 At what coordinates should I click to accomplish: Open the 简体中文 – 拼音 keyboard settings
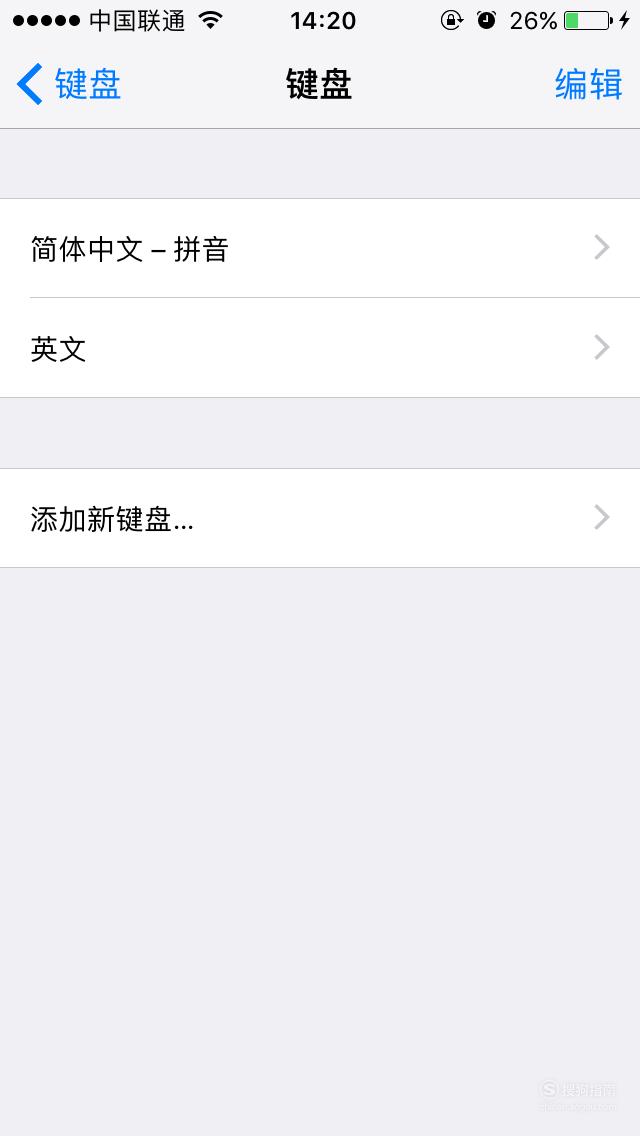click(320, 248)
